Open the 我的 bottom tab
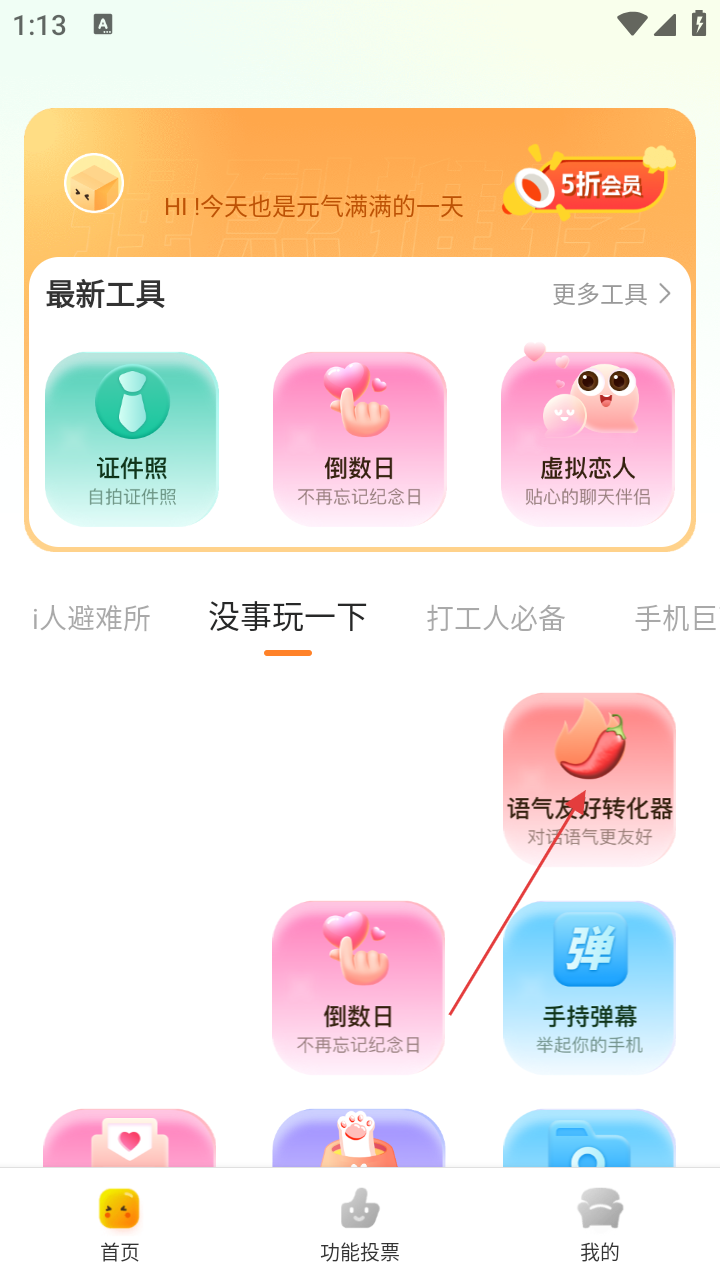720x1280 pixels. (x=600, y=1225)
